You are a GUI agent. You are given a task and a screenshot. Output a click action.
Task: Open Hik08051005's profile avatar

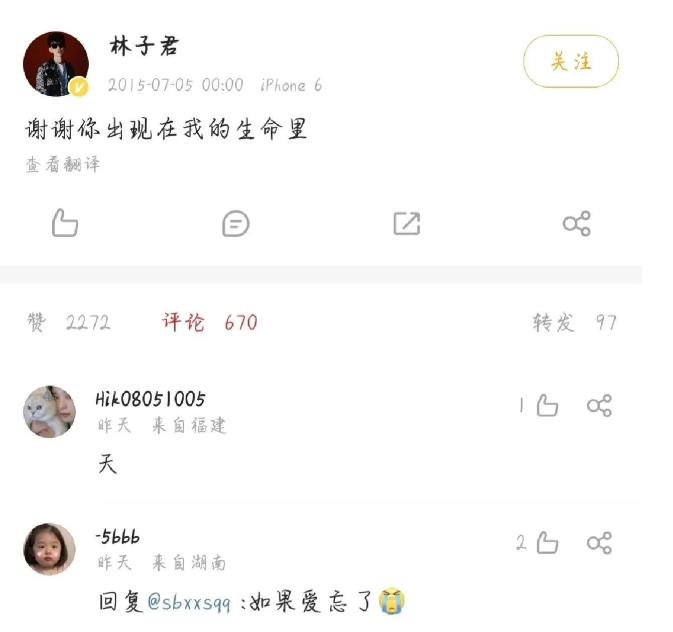(49, 411)
